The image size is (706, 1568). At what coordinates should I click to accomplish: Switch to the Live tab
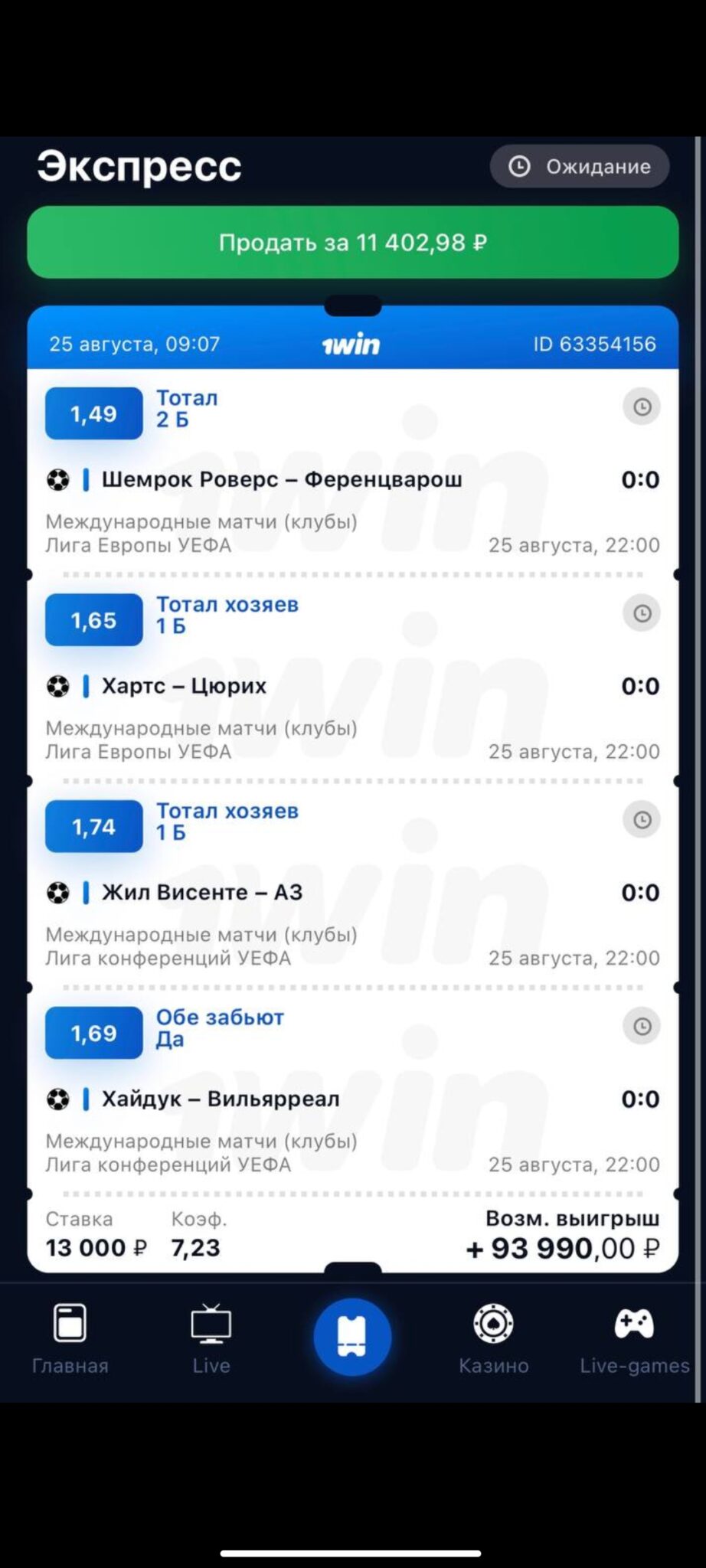[x=211, y=1338]
